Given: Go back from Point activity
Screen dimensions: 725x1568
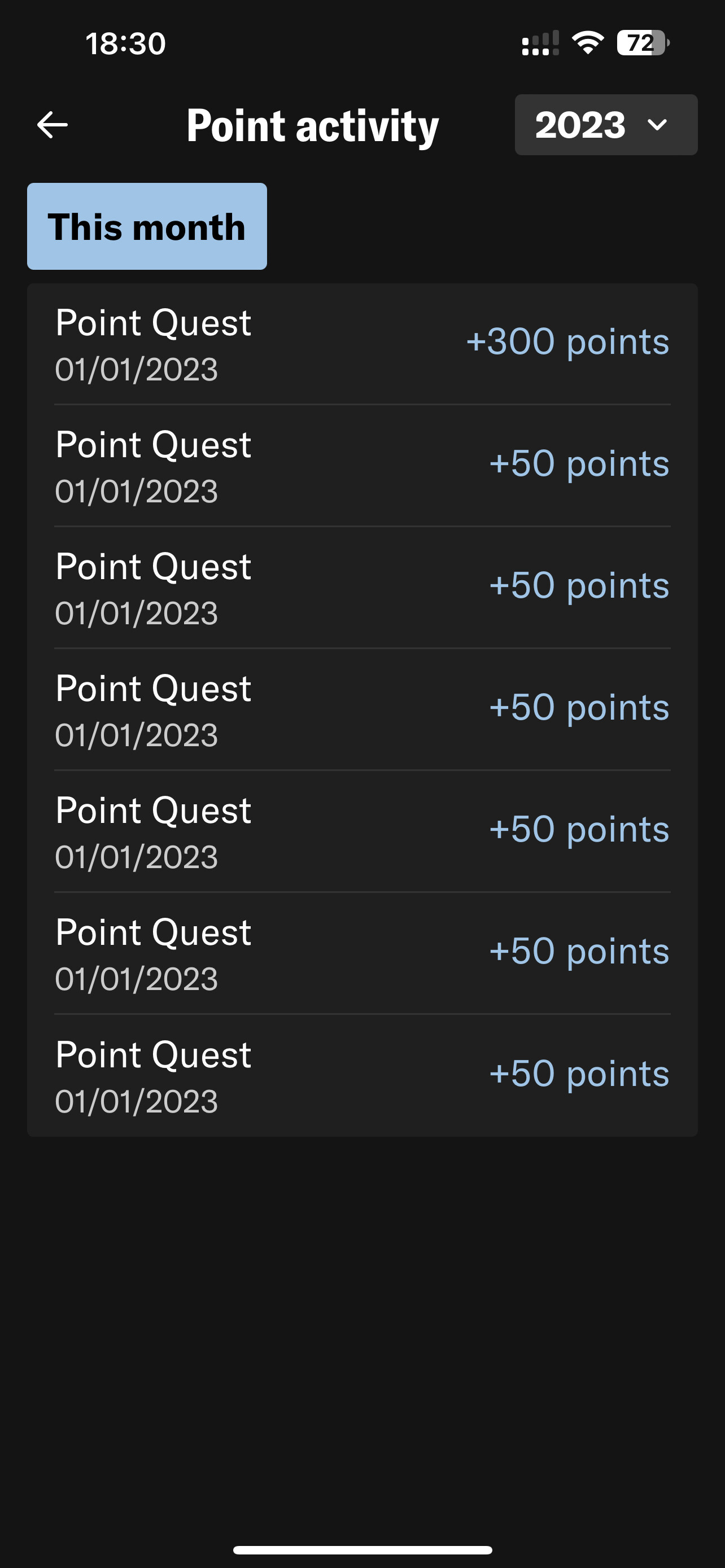Looking at the screenshot, I should coord(53,125).
